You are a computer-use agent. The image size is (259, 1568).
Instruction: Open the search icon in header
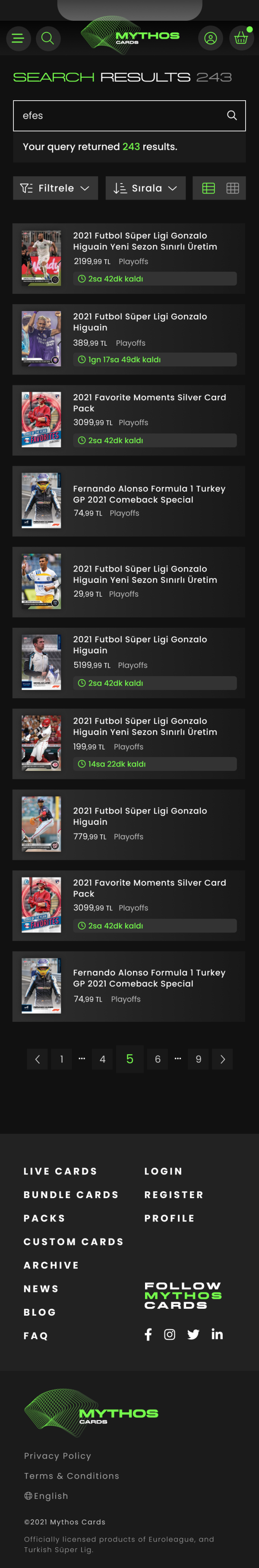click(47, 38)
